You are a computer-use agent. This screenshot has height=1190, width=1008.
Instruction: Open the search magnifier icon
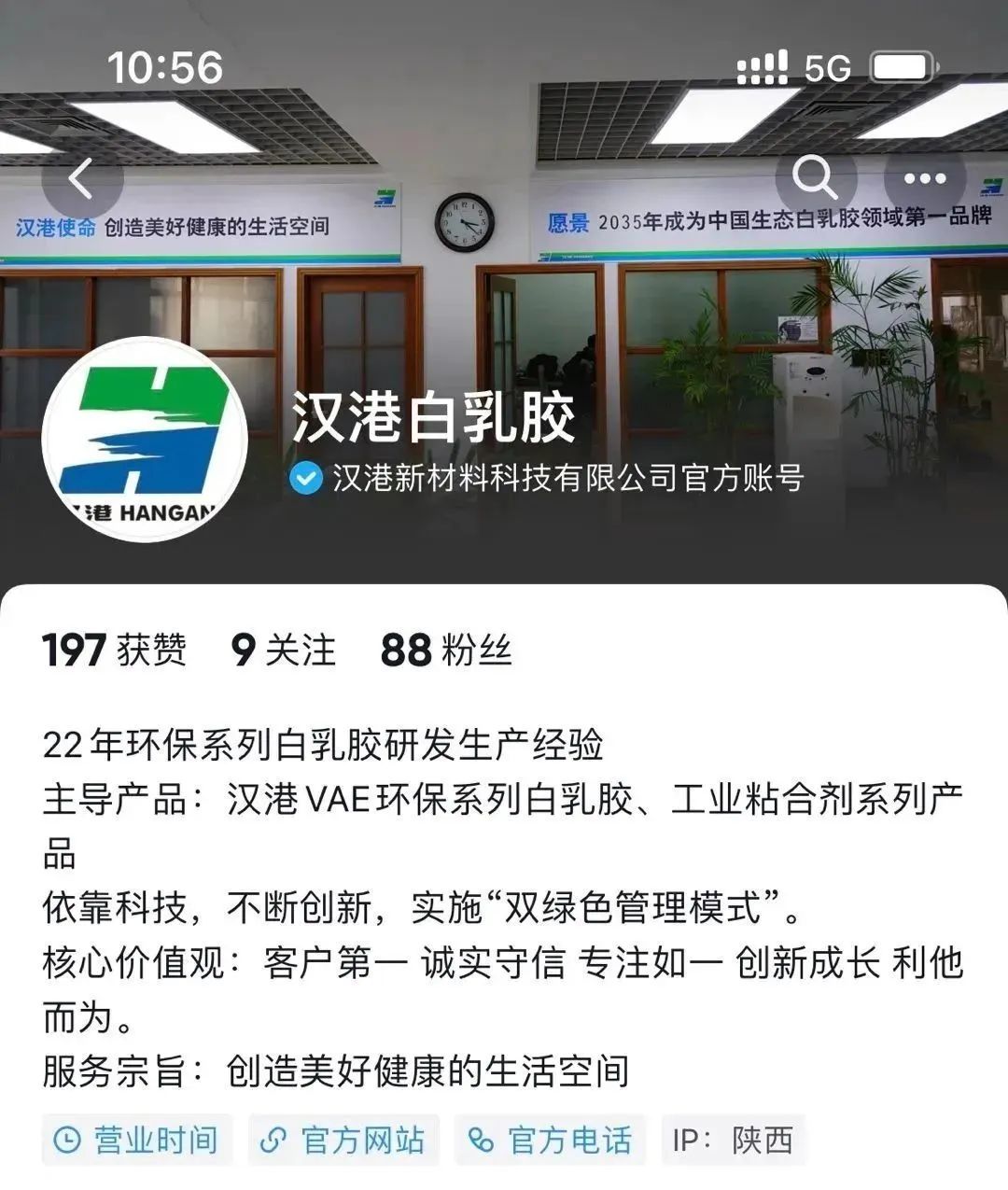click(815, 177)
